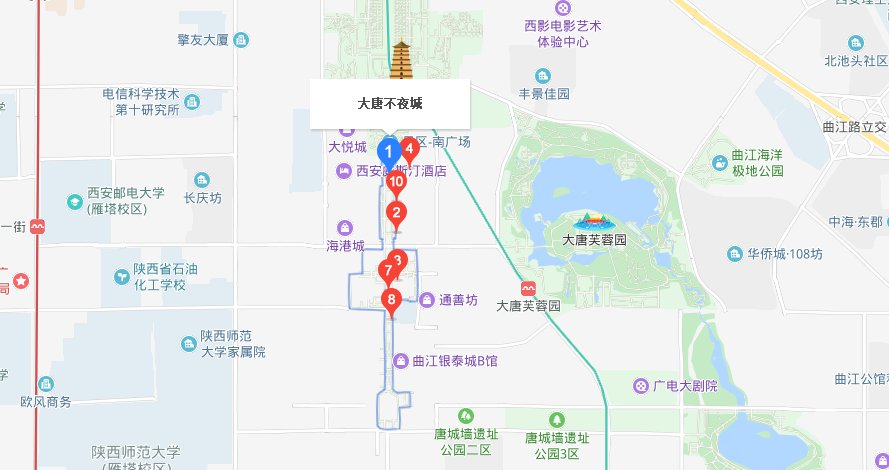Tap the 大唐不夜城 info window
This screenshot has height=470, width=889.
click(x=389, y=103)
